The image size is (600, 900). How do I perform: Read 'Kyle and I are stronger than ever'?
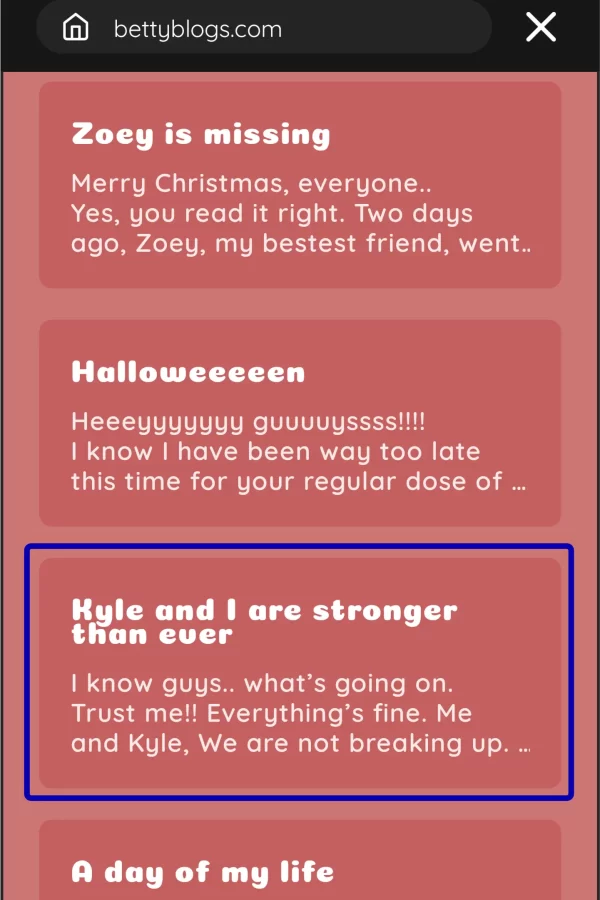pos(300,672)
